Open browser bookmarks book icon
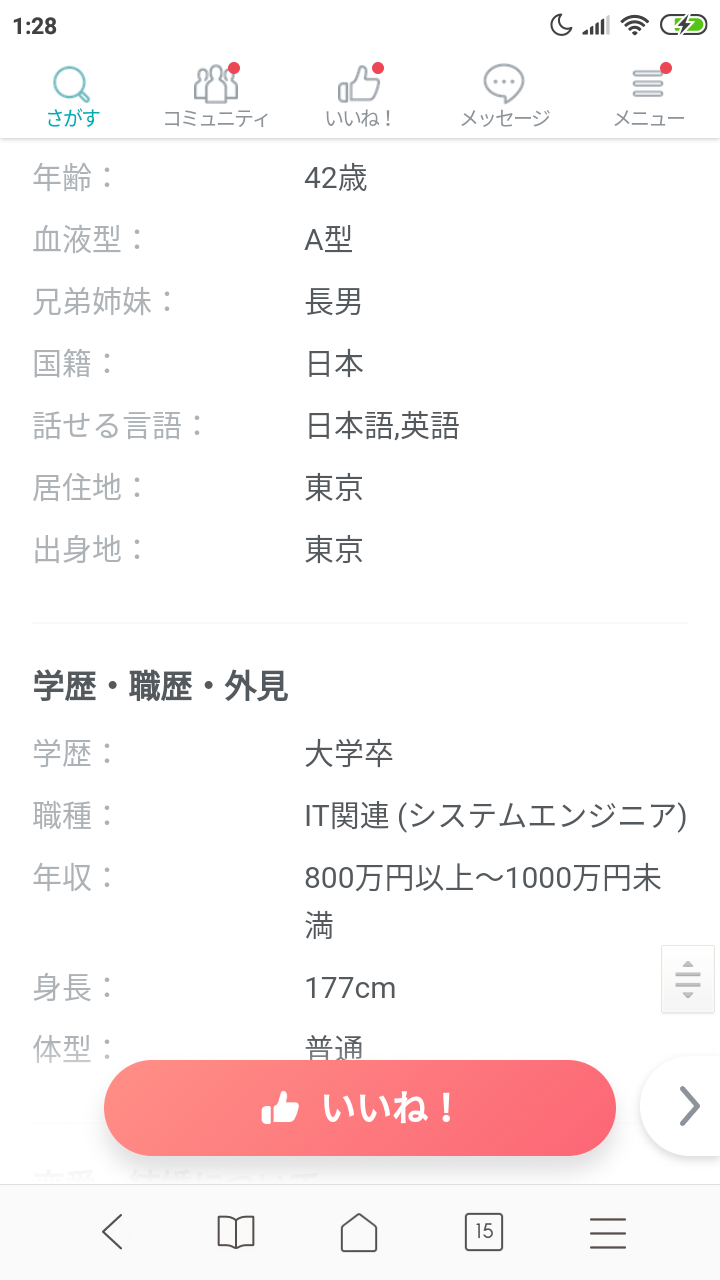Viewport: 720px width, 1280px height. coord(236,1232)
